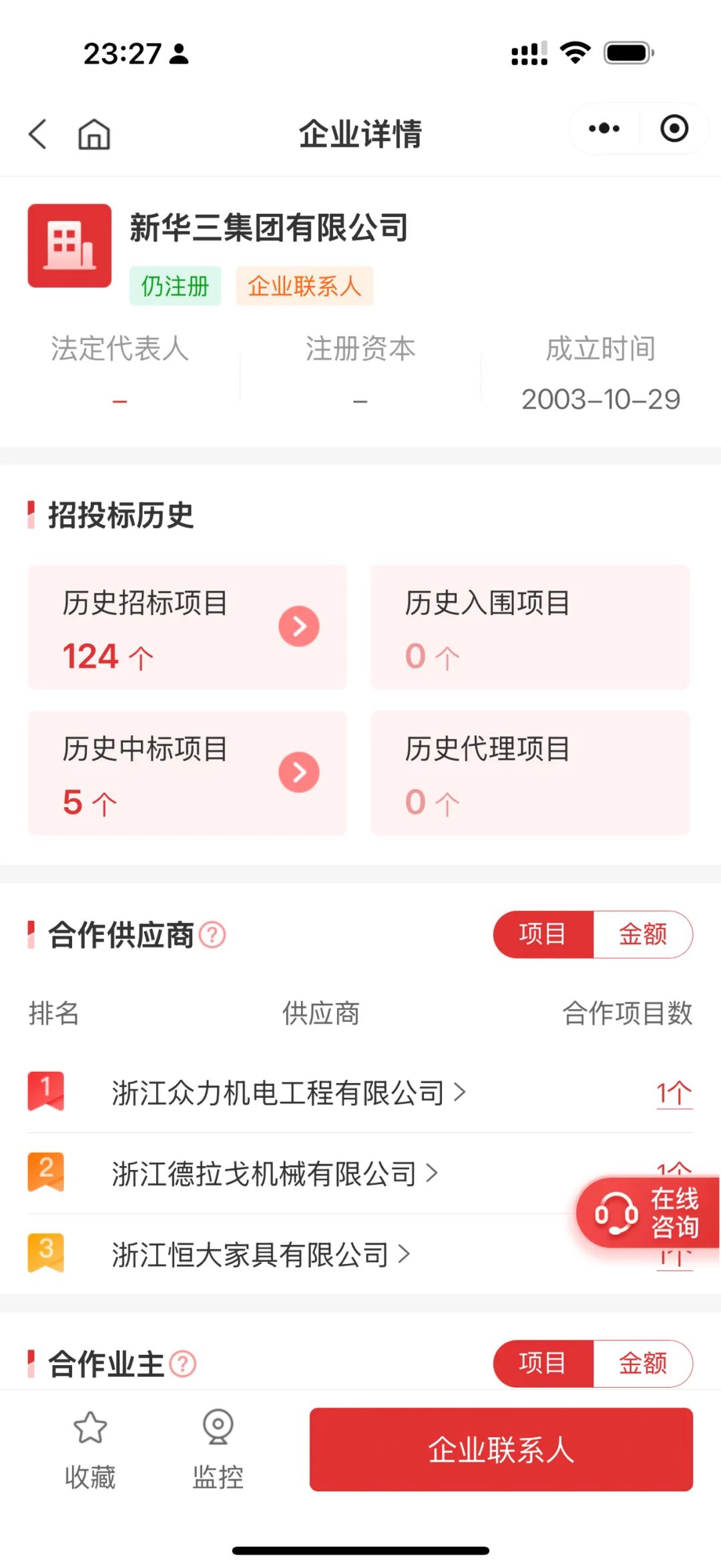Start 在线咨询 online consultation
This screenshot has width=721, height=1568.
pyautogui.click(x=647, y=1213)
